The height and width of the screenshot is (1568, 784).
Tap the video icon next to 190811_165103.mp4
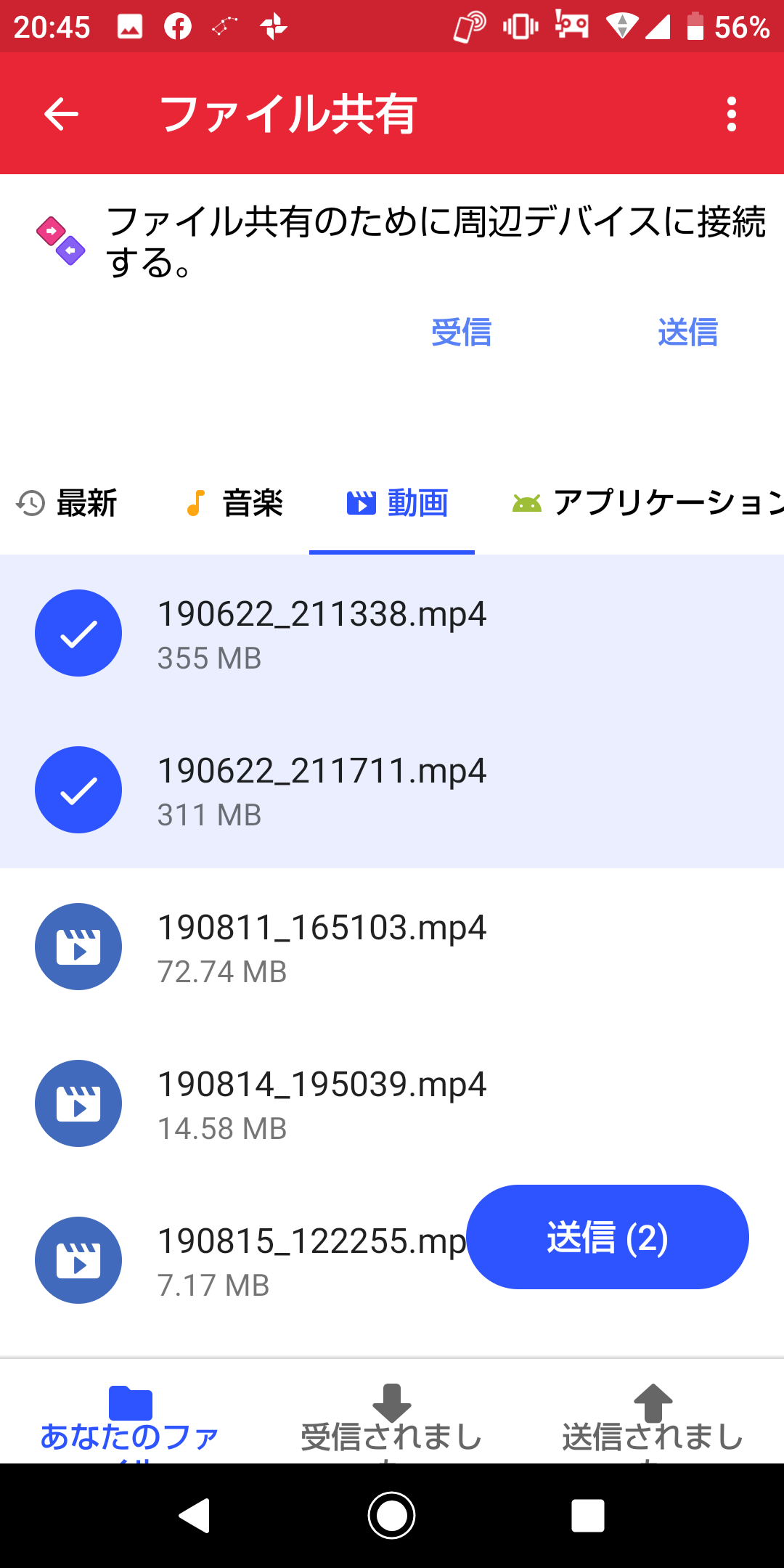click(x=78, y=947)
